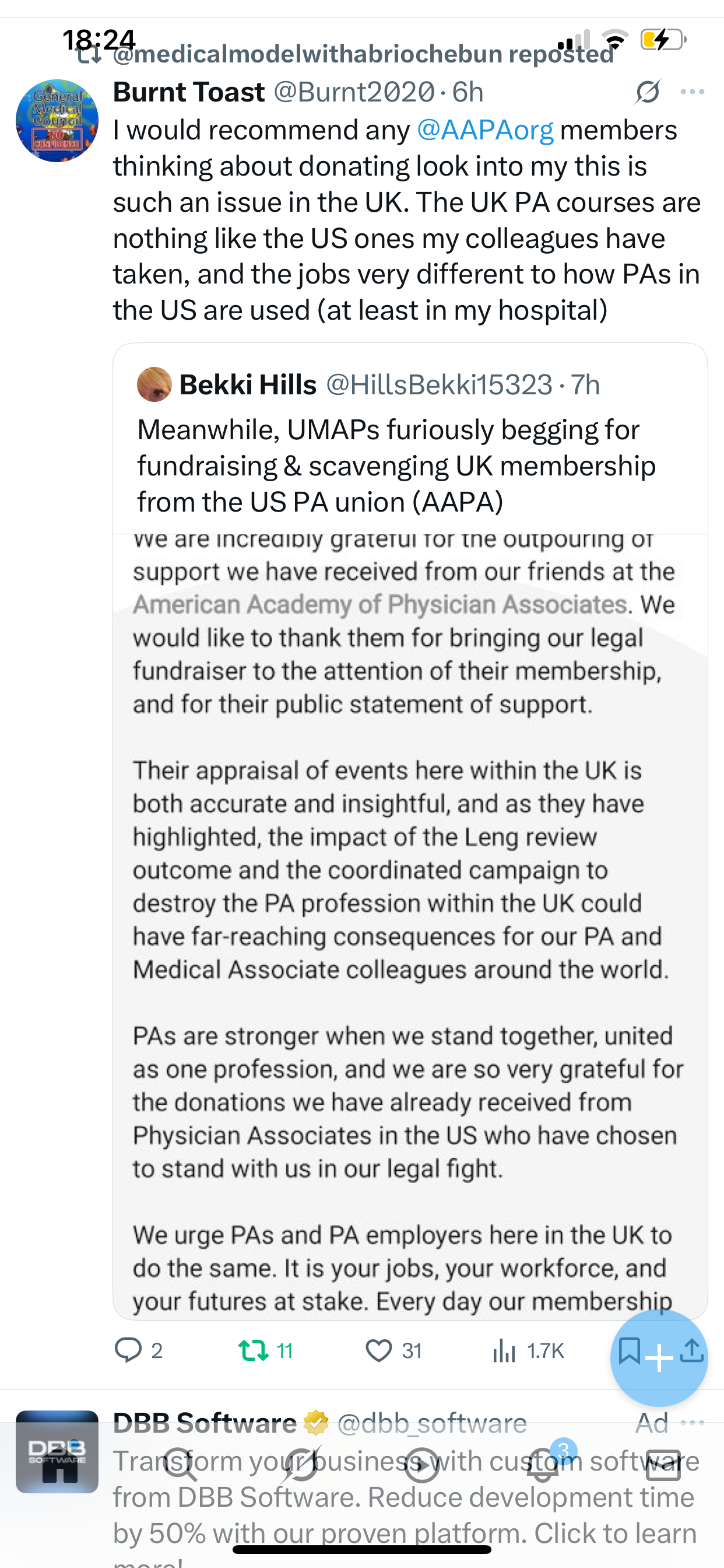The image size is (724, 1568).
Task: Reply to Burnt Toast's post
Action: [128, 1350]
